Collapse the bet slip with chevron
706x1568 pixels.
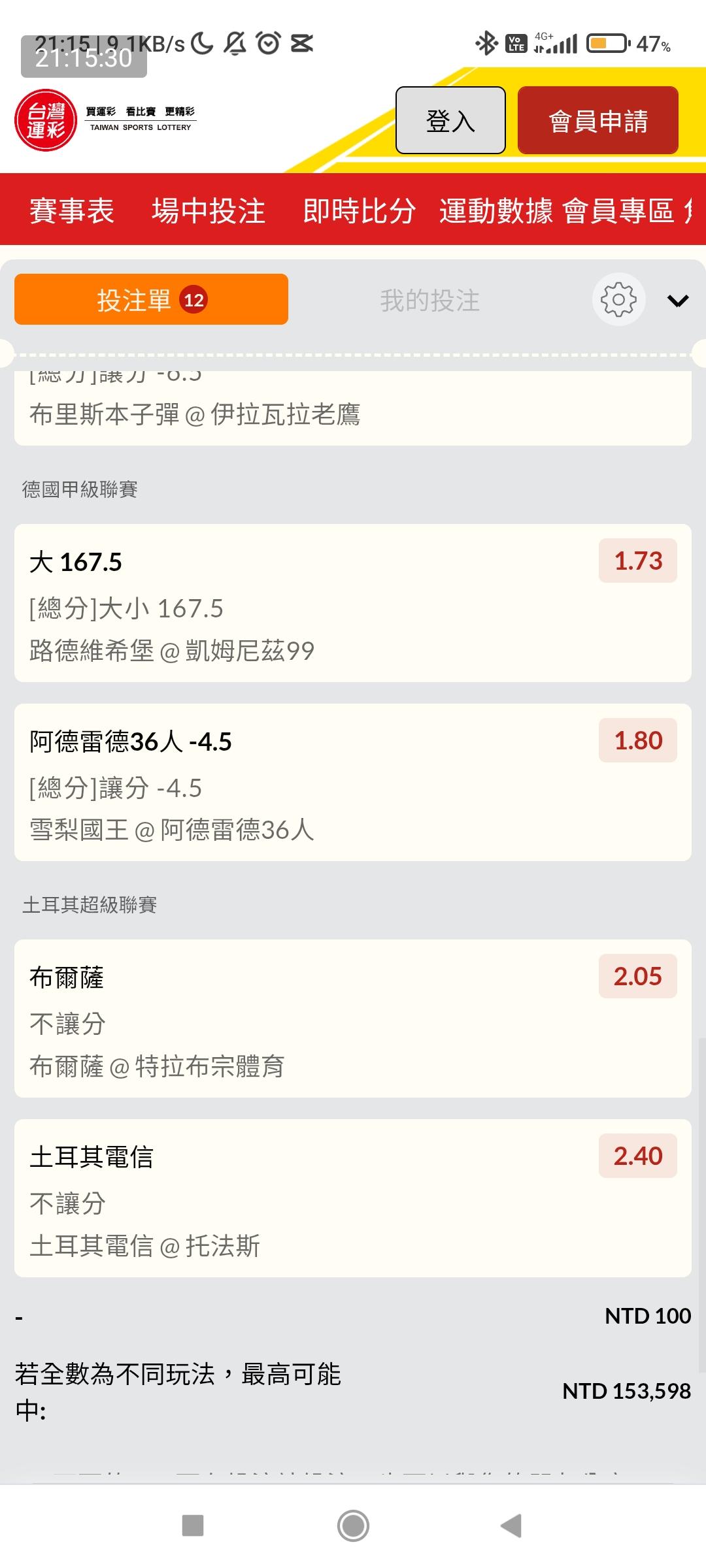(678, 301)
